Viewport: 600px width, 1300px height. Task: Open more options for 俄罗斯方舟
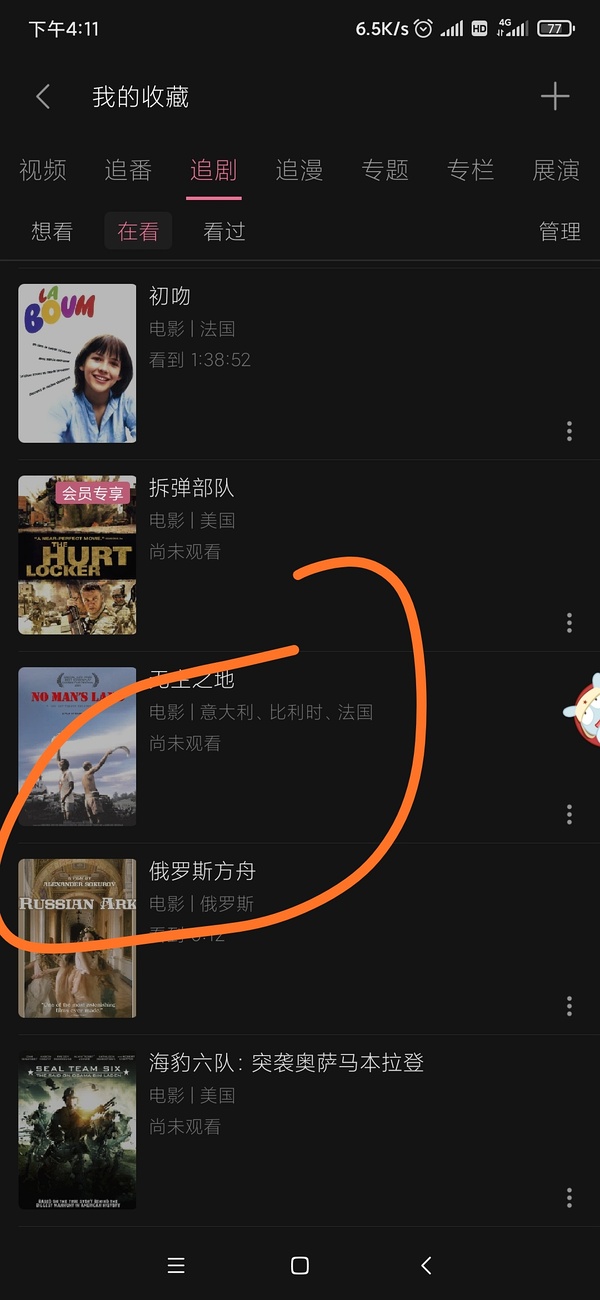569,1006
